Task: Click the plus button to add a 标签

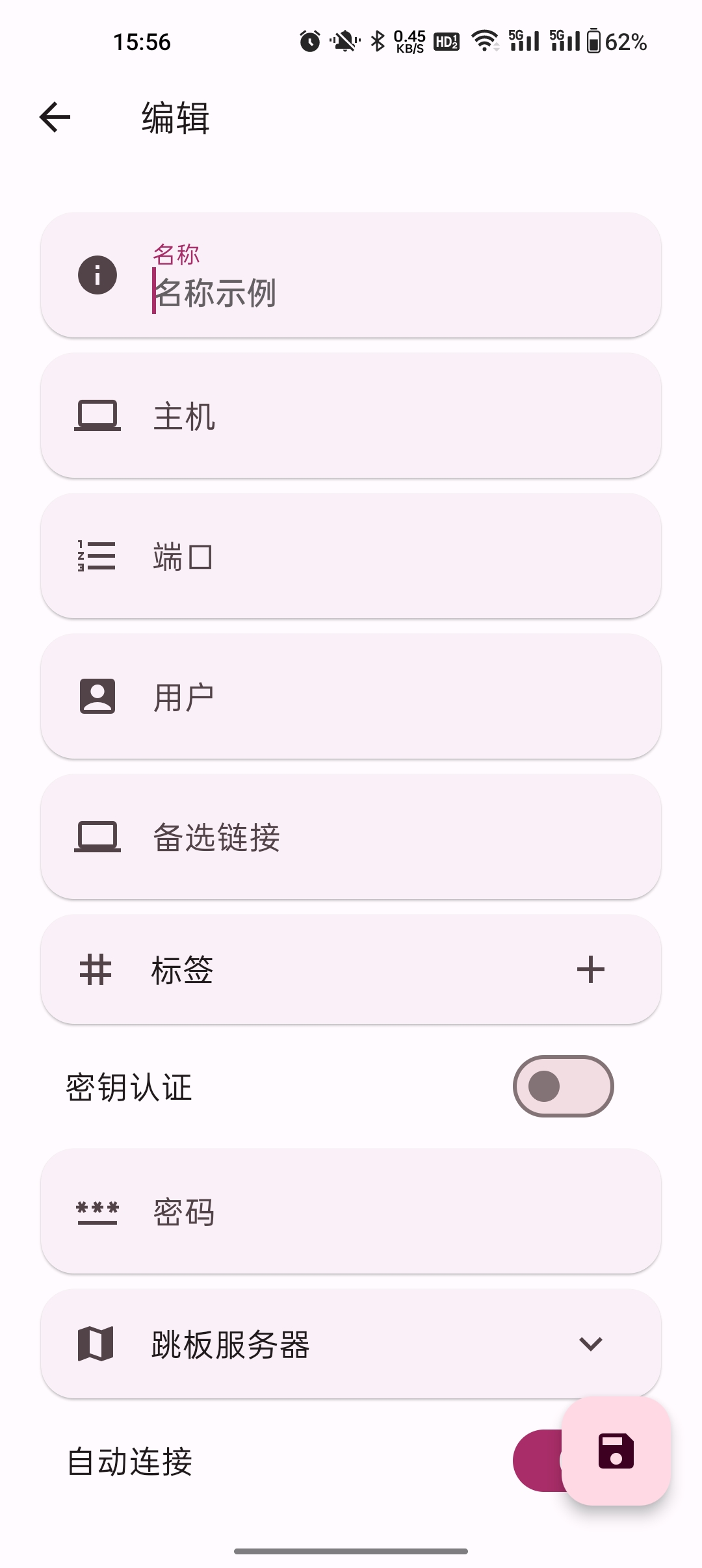Action: click(590, 970)
